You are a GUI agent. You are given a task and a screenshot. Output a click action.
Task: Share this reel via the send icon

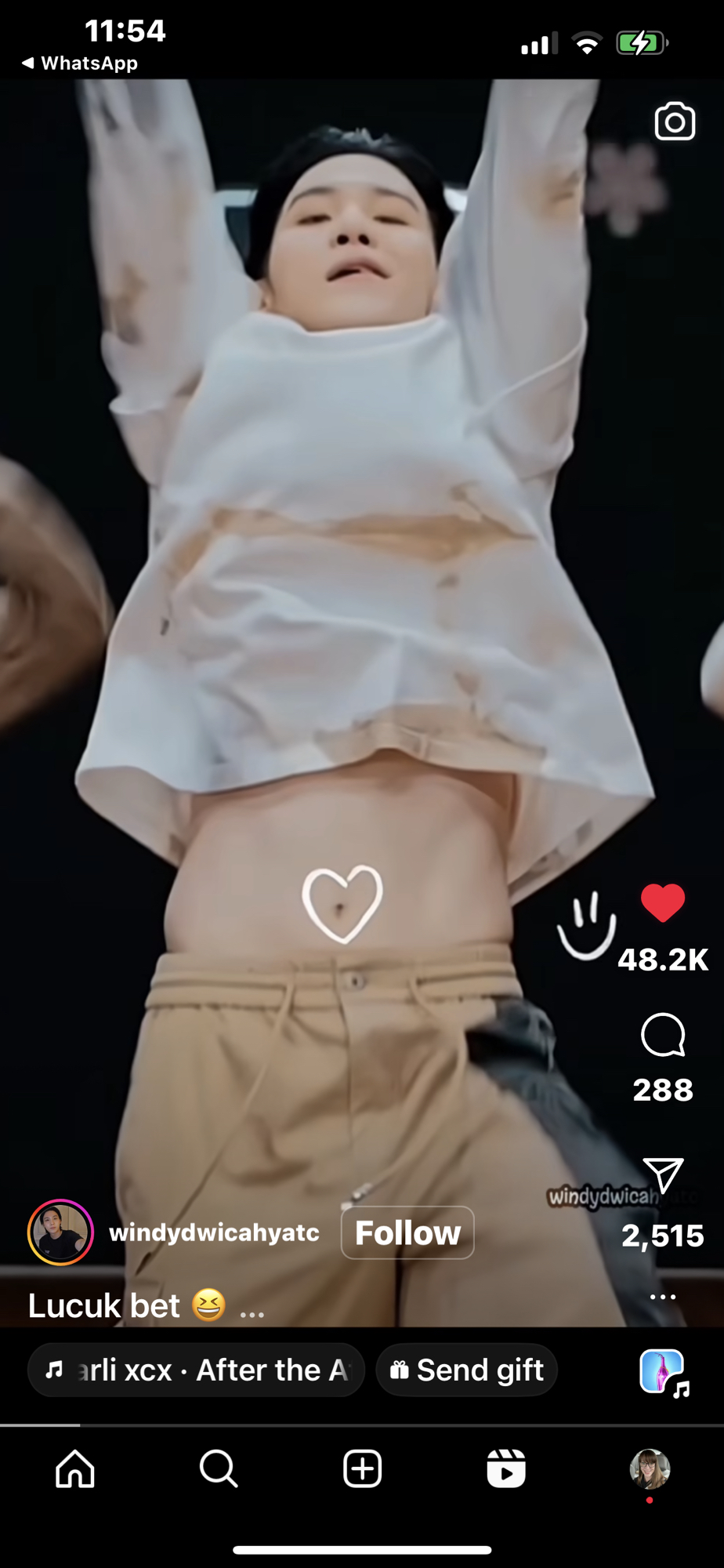click(663, 1174)
